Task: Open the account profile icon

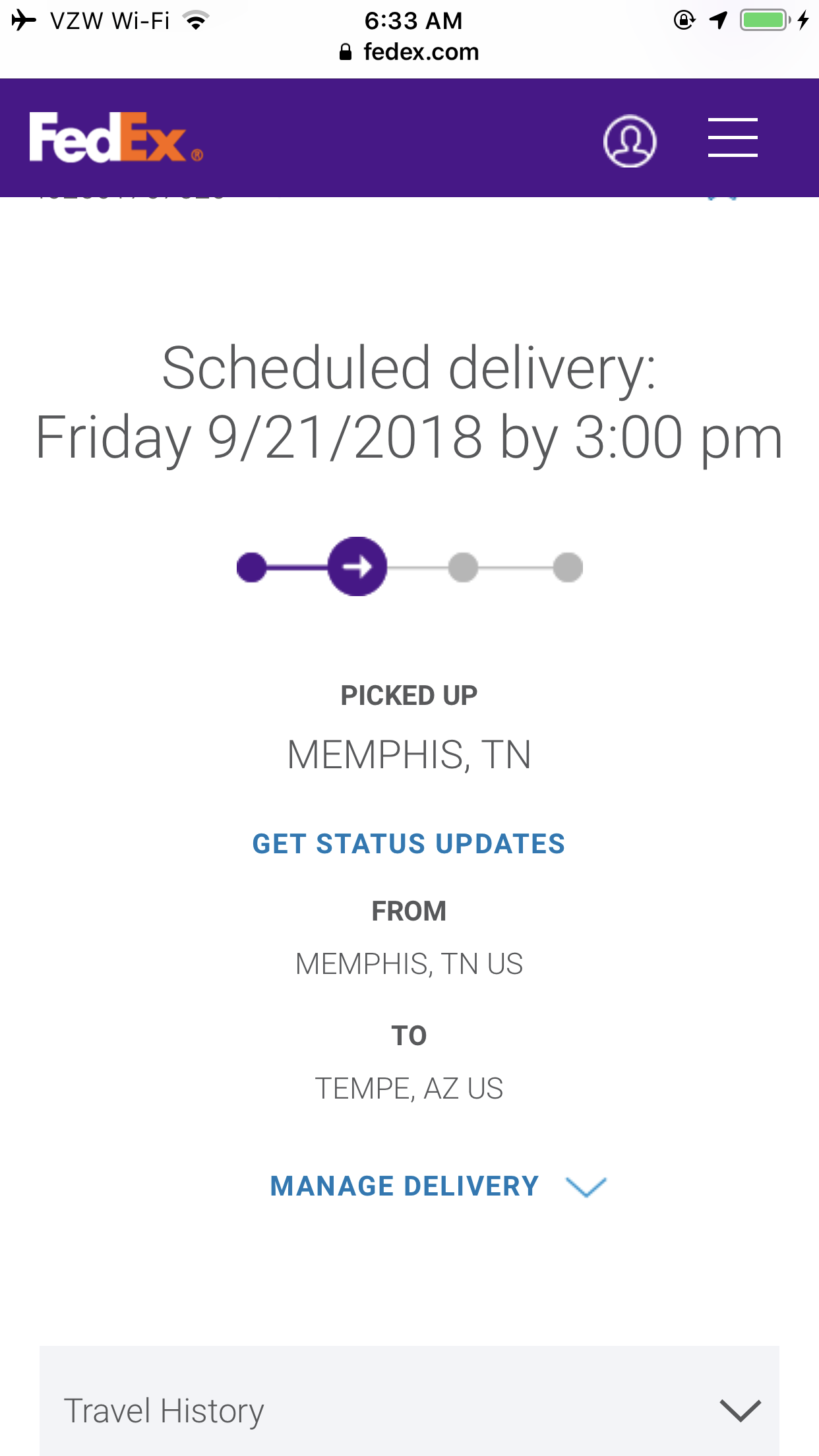Action: tap(630, 140)
